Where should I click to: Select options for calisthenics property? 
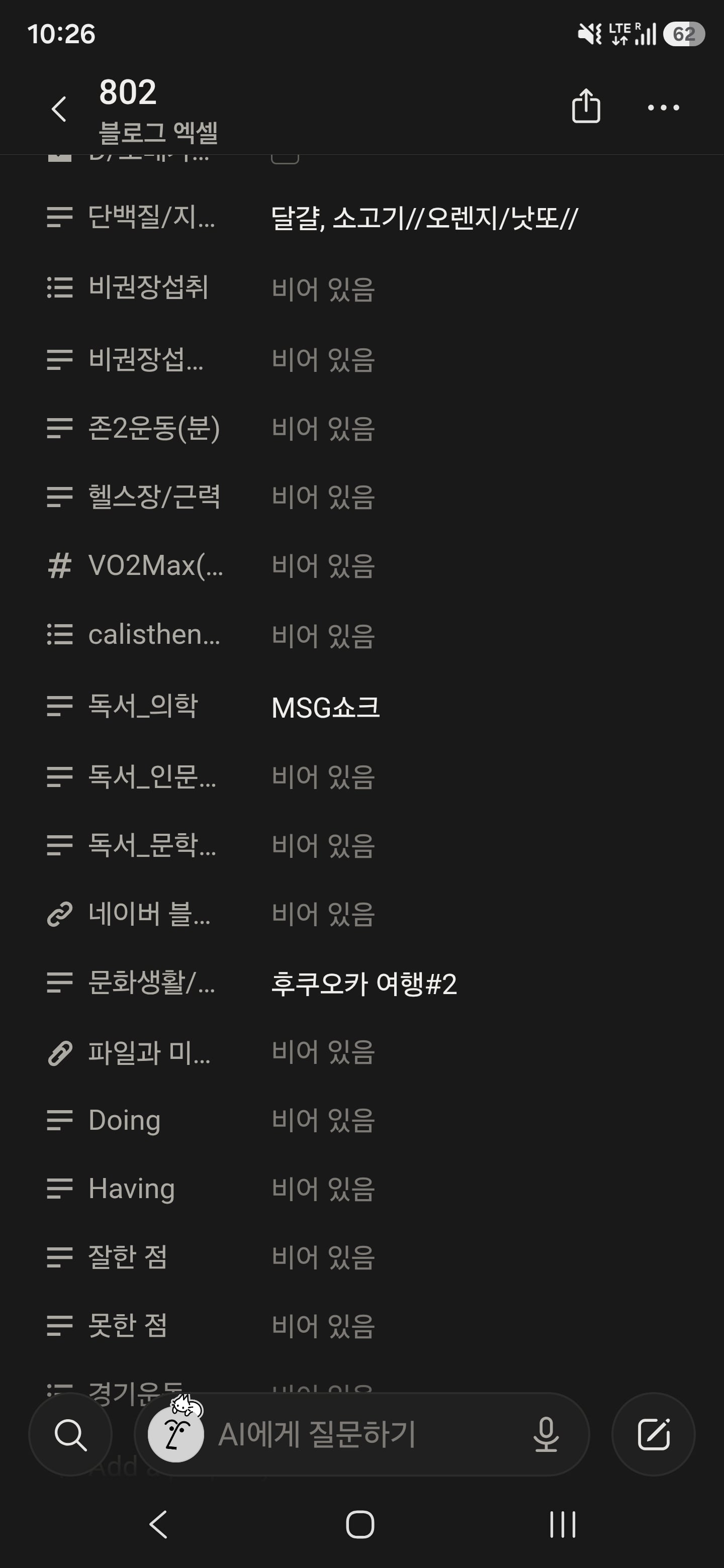[361, 635]
